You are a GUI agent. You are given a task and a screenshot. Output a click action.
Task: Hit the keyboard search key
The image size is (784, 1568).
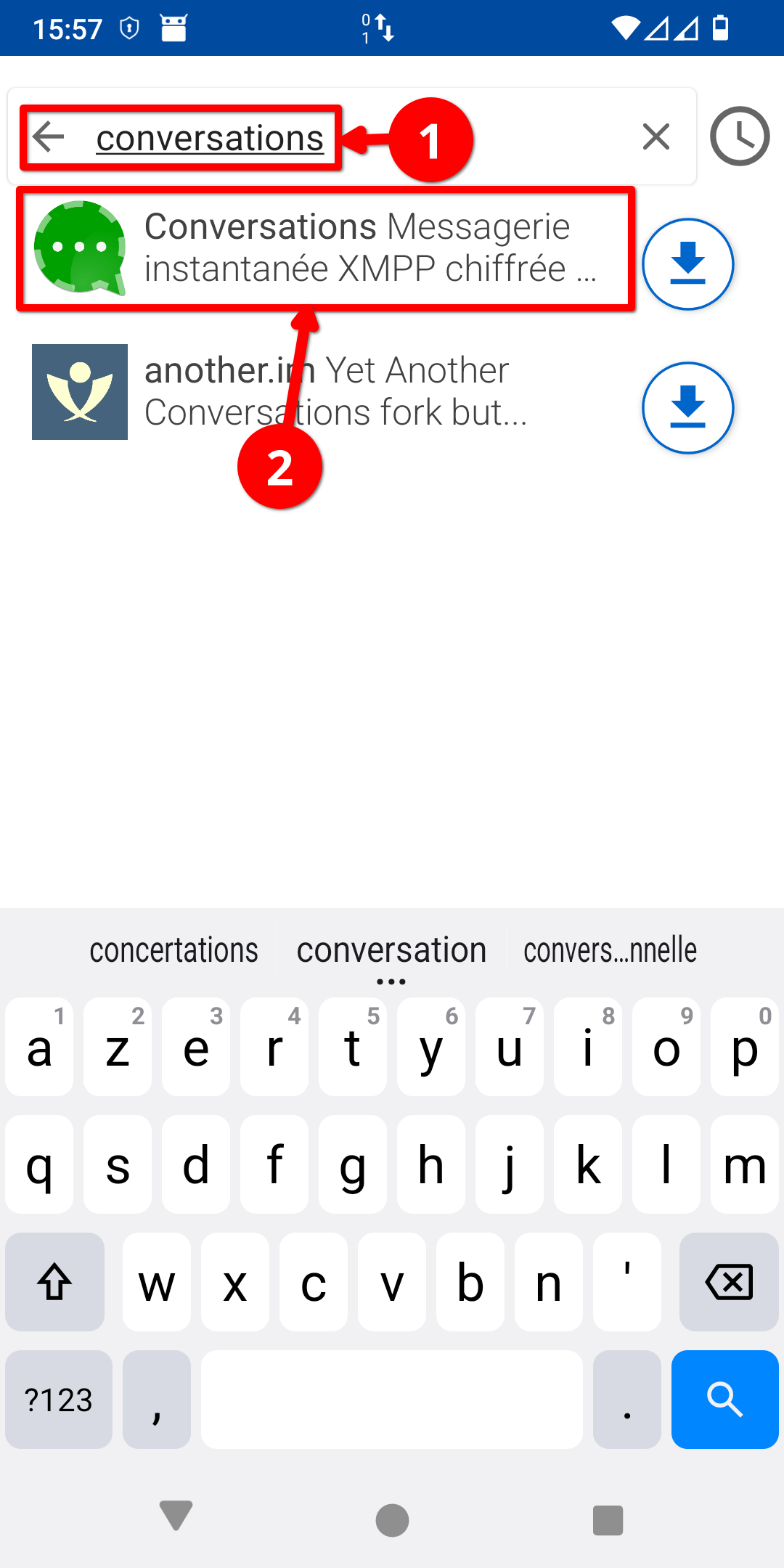pos(724,1399)
